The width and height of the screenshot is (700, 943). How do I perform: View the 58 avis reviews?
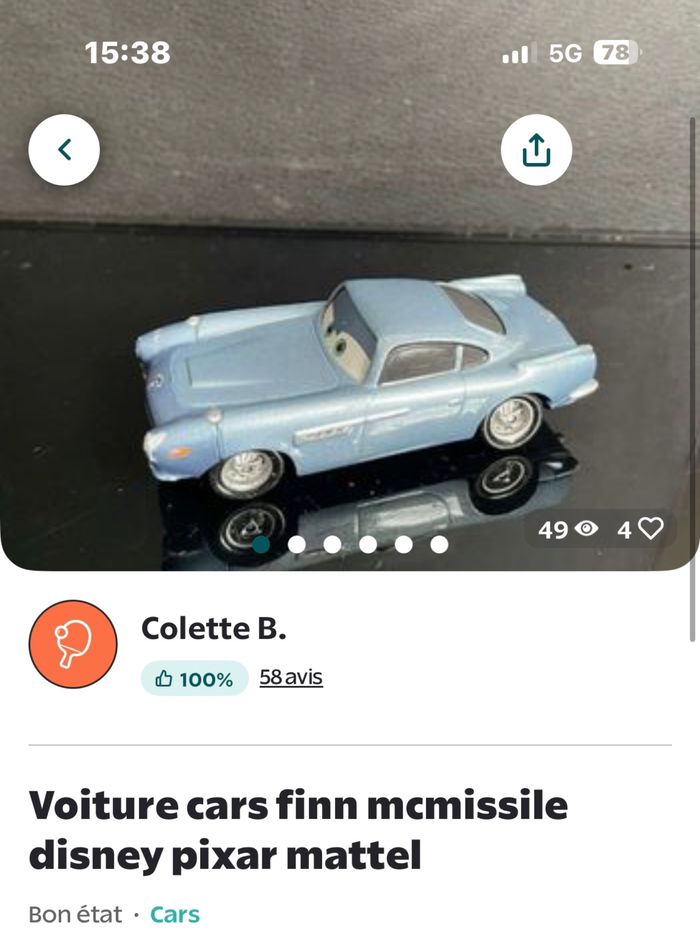[291, 677]
